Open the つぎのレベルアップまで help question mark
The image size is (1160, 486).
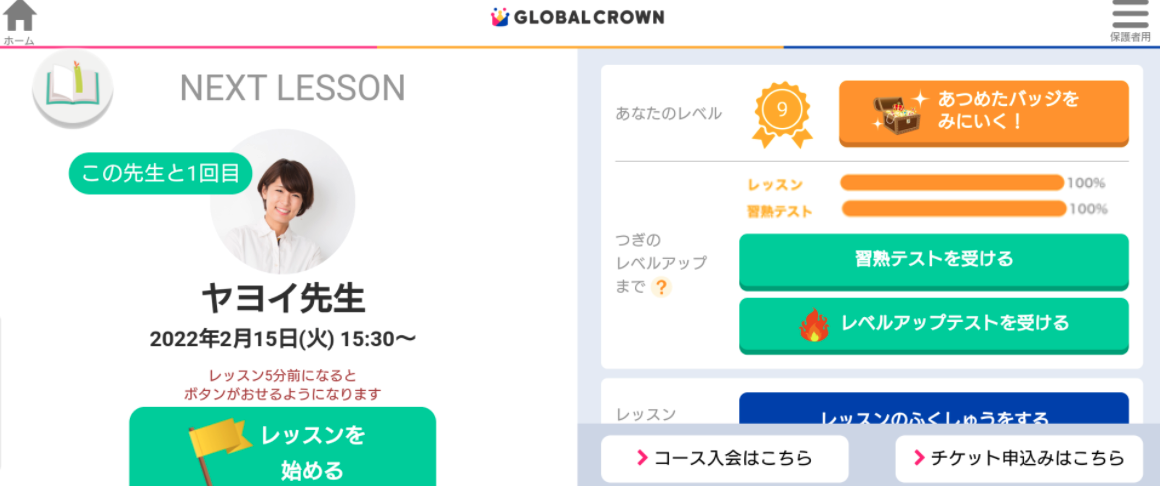click(659, 289)
